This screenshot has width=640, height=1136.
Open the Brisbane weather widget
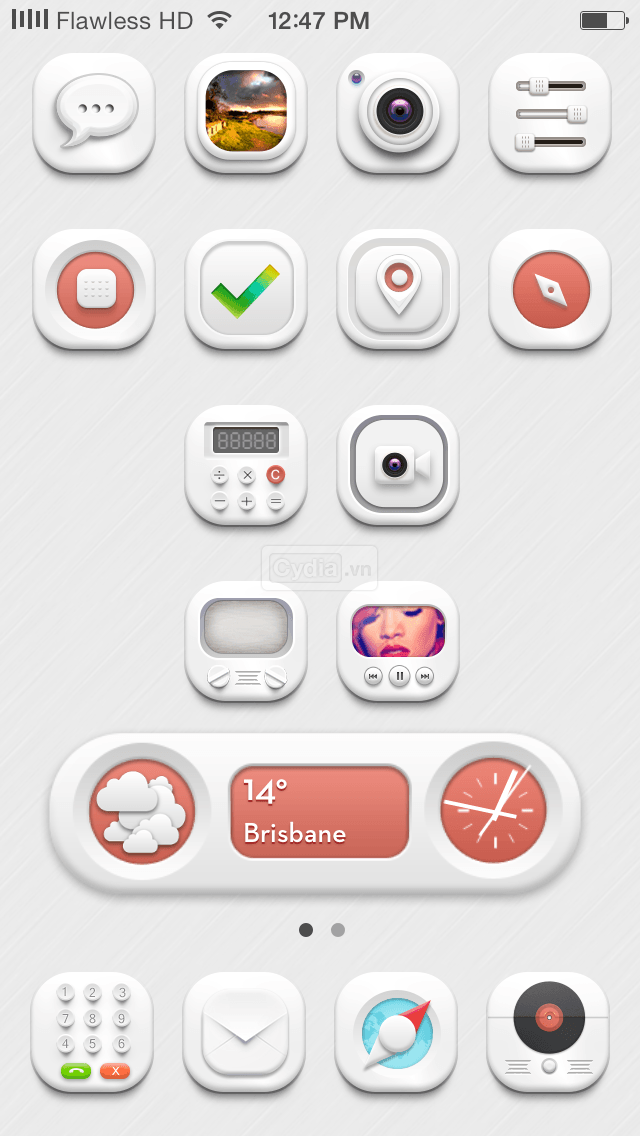pos(319,812)
